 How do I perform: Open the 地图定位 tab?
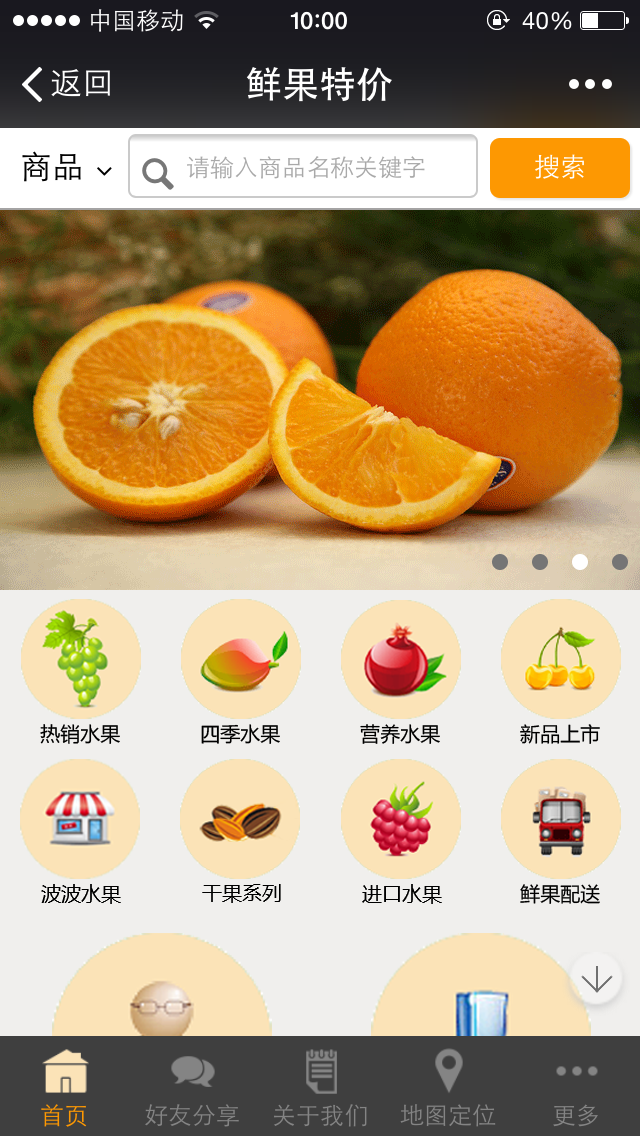tap(448, 1087)
